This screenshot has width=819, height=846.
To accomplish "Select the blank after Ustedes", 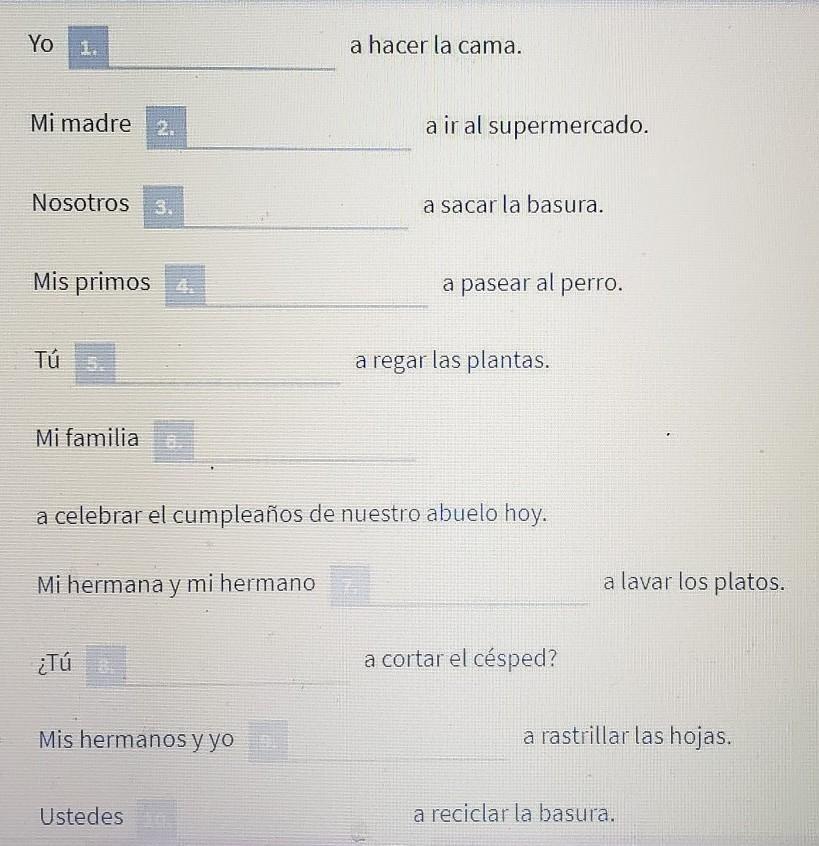I will coord(267,820).
